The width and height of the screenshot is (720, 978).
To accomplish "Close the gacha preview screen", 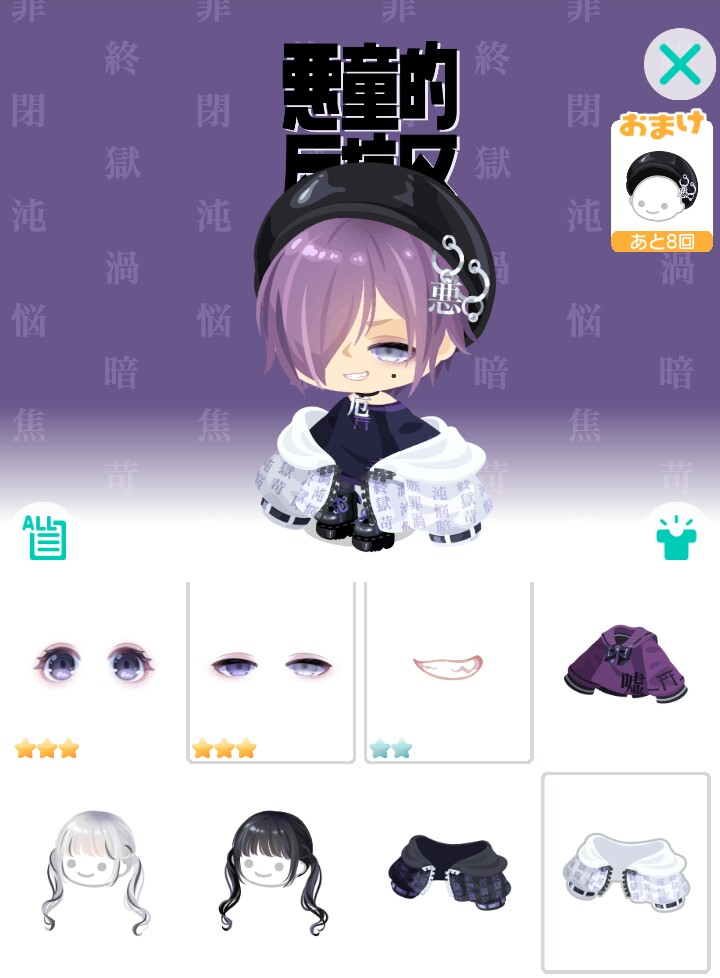I will (679, 65).
